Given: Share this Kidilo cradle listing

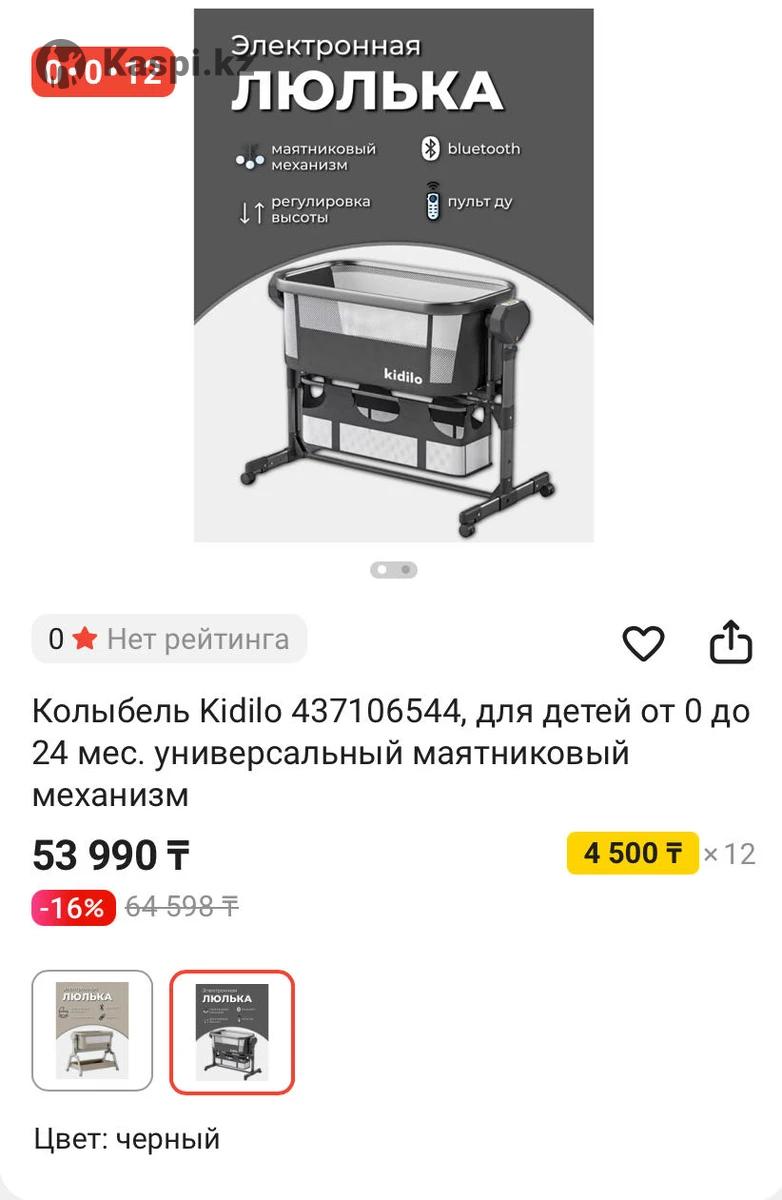Looking at the screenshot, I should pos(730,642).
